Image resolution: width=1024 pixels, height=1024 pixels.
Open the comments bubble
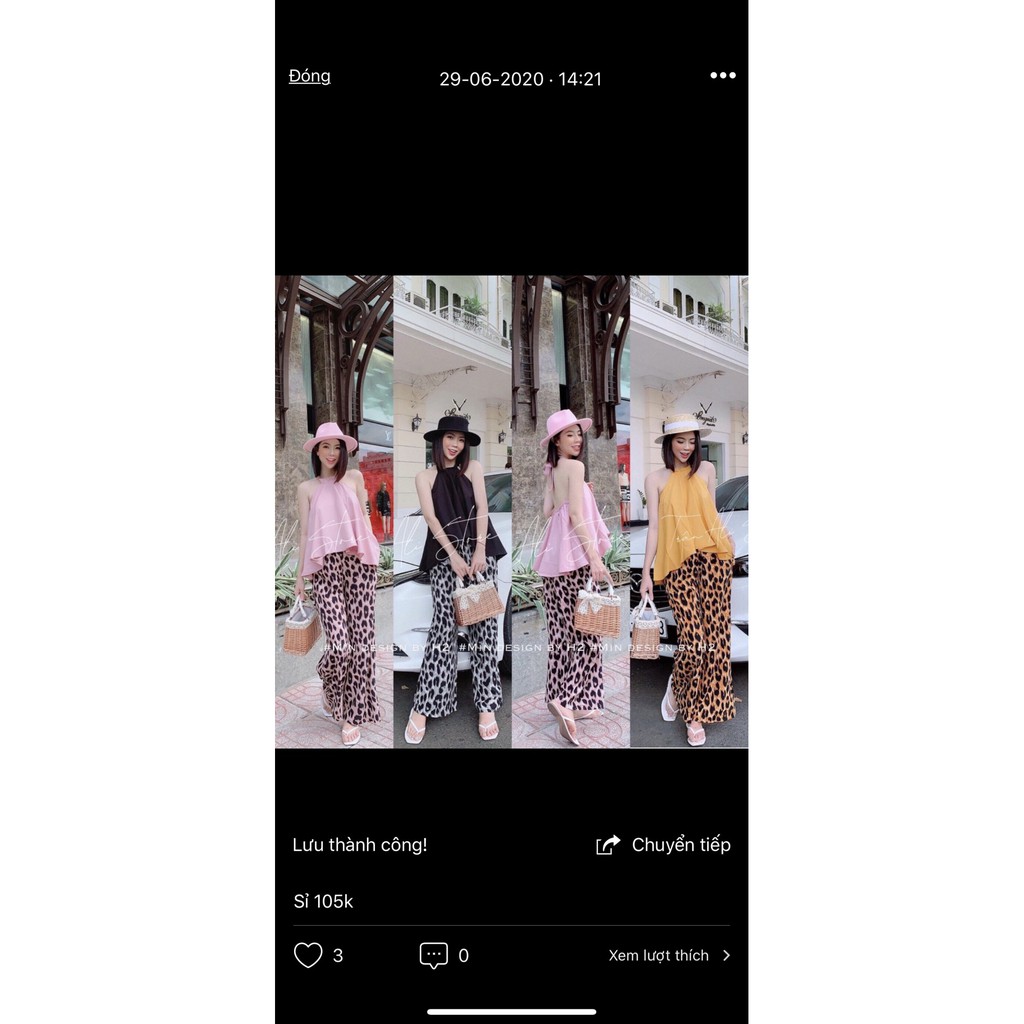433,955
